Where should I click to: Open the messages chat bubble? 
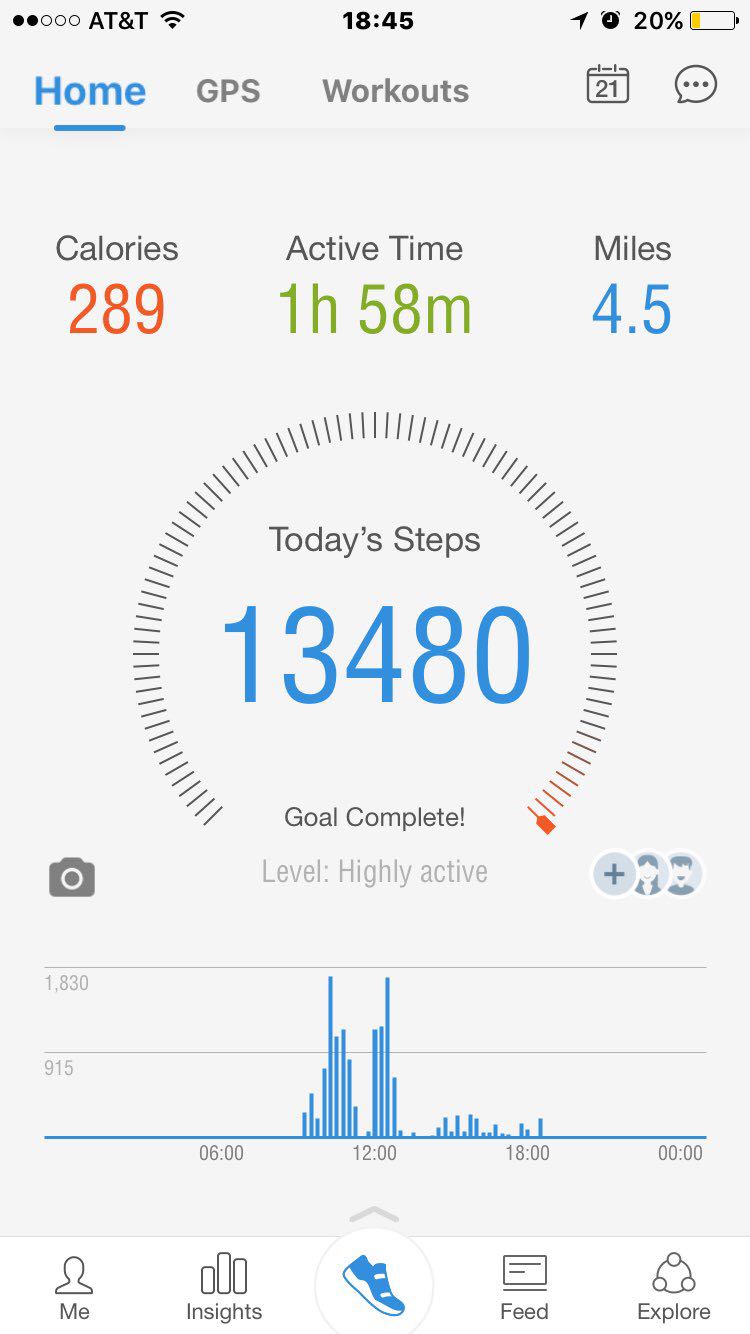click(x=695, y=86)
